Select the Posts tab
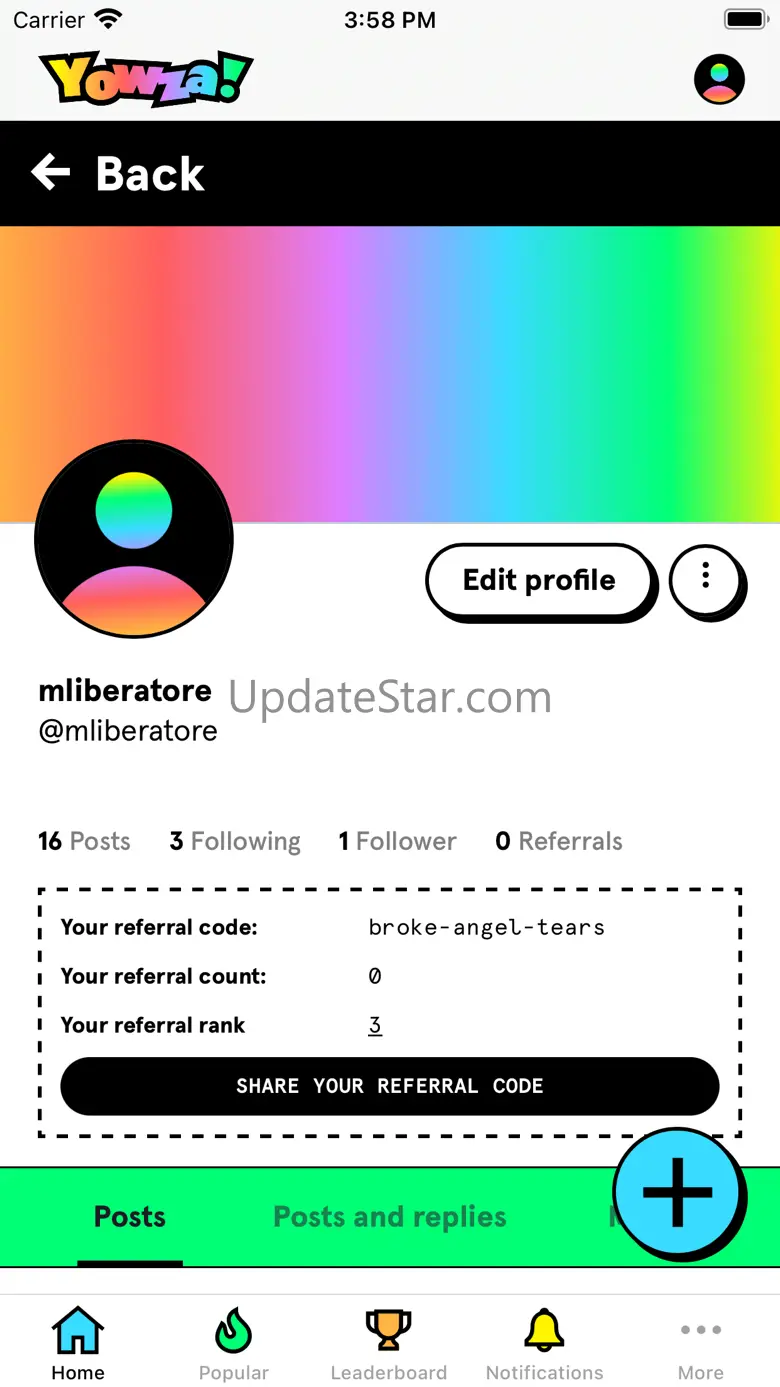The height and width of the screenshot is (1387, 780). [x=130, y=1217]
